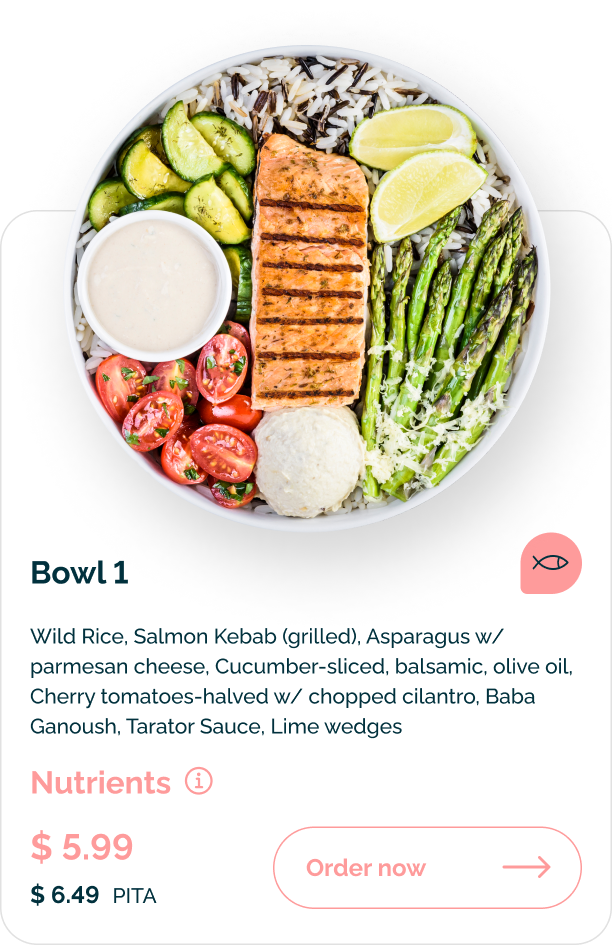Tap the fish category badge
This screenshot has height=945, width=612.
(550, 563)
